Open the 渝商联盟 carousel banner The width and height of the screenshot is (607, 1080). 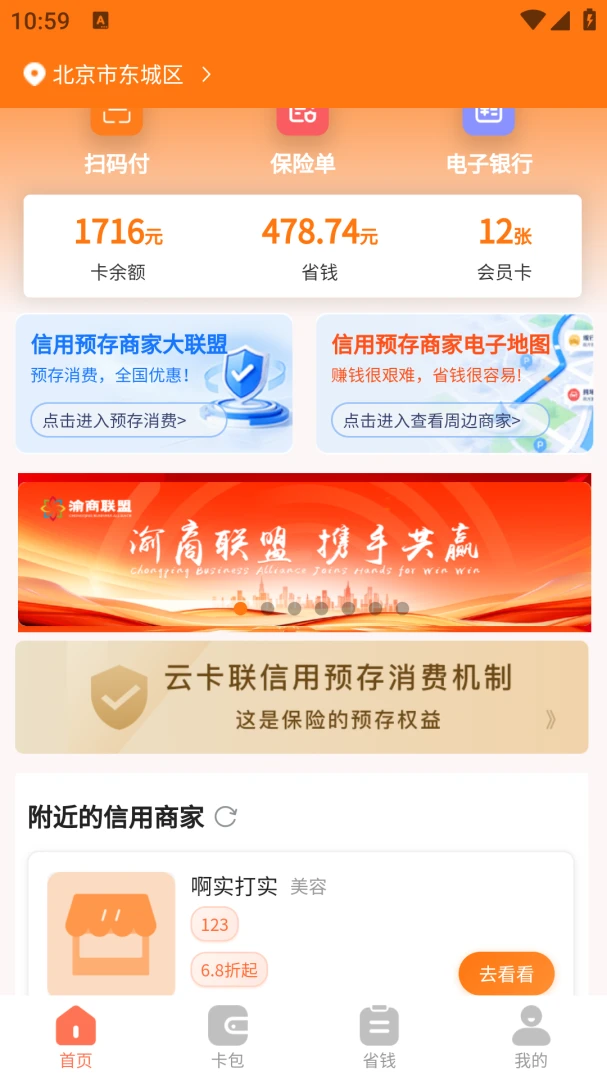pos(304,552)
